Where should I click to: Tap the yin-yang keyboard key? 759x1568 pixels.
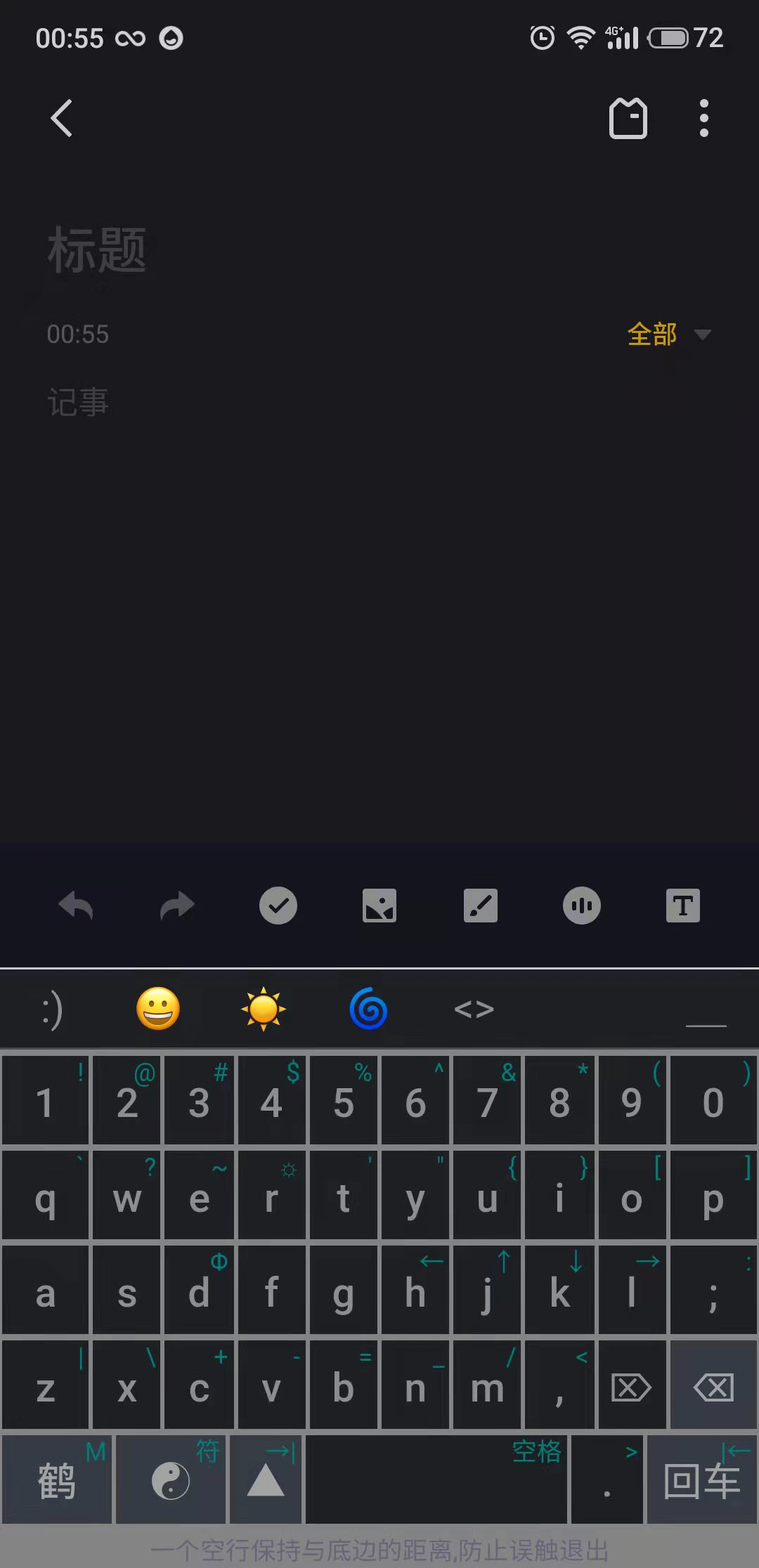click(x=171, y=1481)
